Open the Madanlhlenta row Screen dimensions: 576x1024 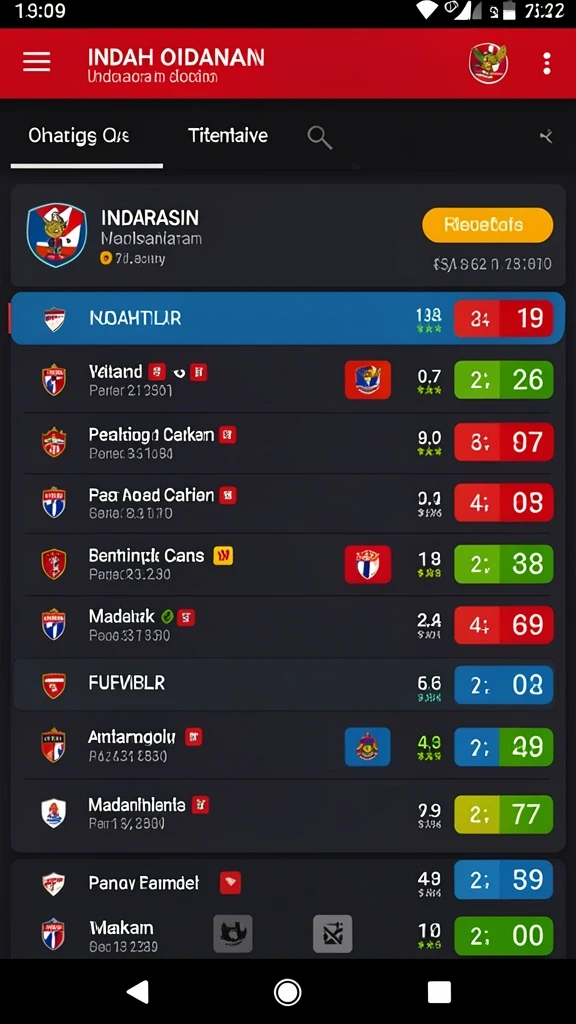pyautogui.click(x=287, y=814)
